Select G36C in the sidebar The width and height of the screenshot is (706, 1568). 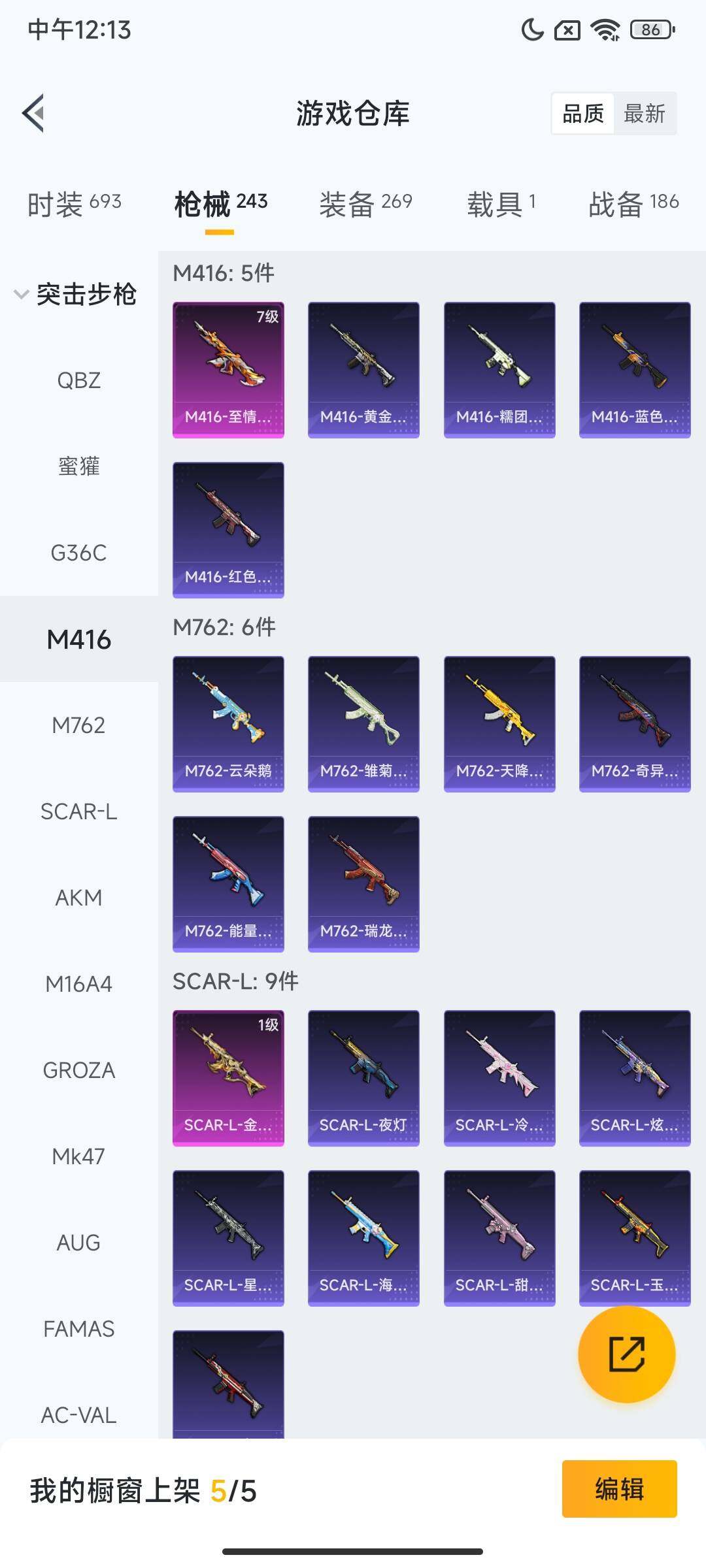(x=78, y=553)
